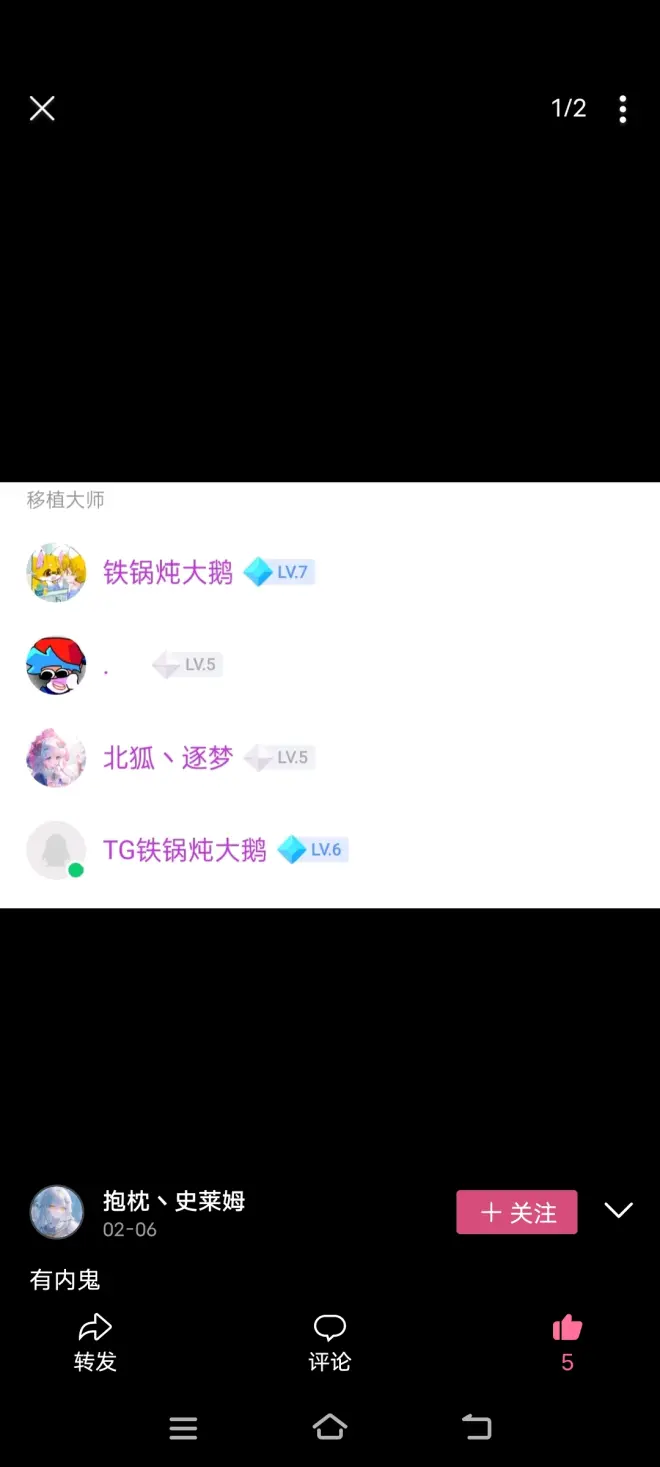
Task: Close the image viewer
Action: point(42,109)
